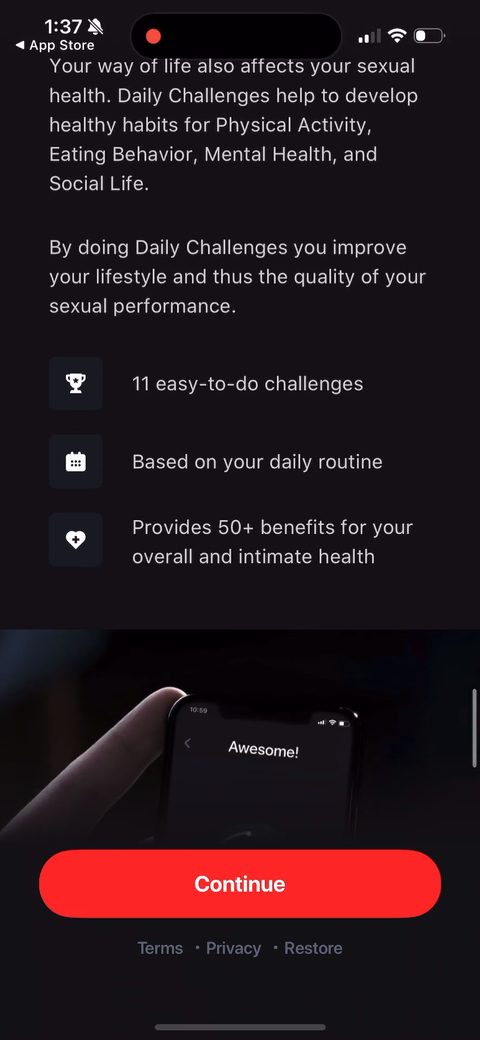Open the Terms link
This screenshot has width=480, height=1040.
coord(160,948)
